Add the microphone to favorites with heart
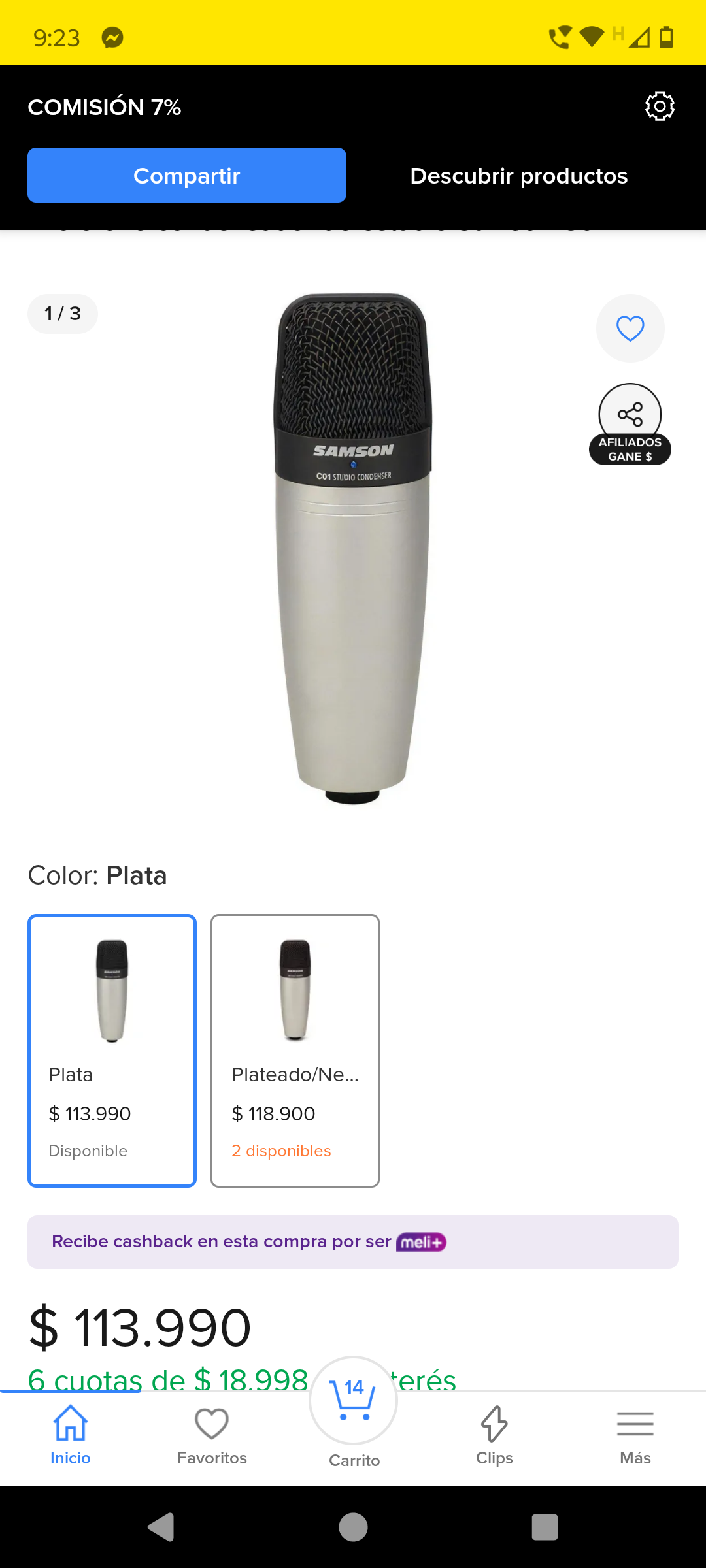This screenshot has width=706, height=1568. tap(630, 328)
